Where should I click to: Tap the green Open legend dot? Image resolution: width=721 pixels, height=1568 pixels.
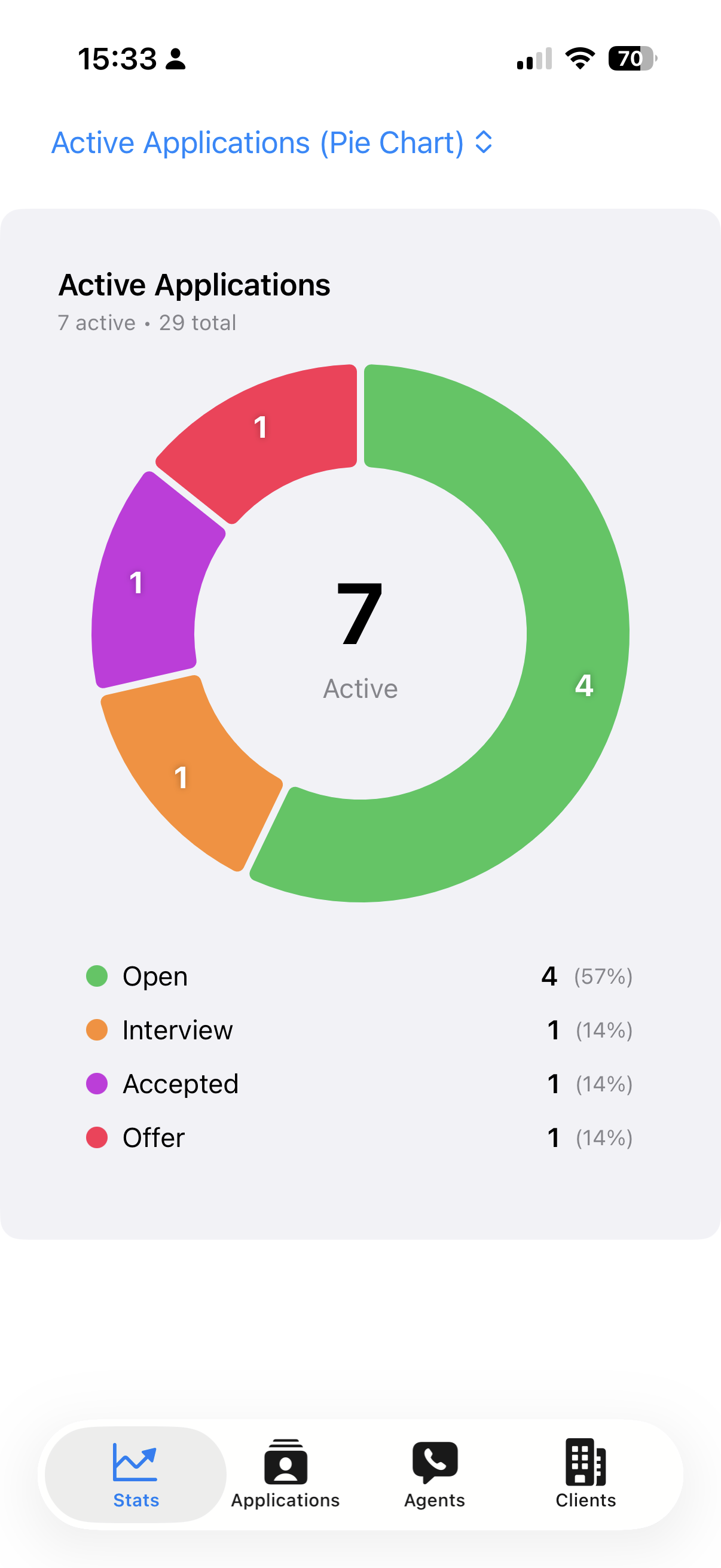pos(97,976)
